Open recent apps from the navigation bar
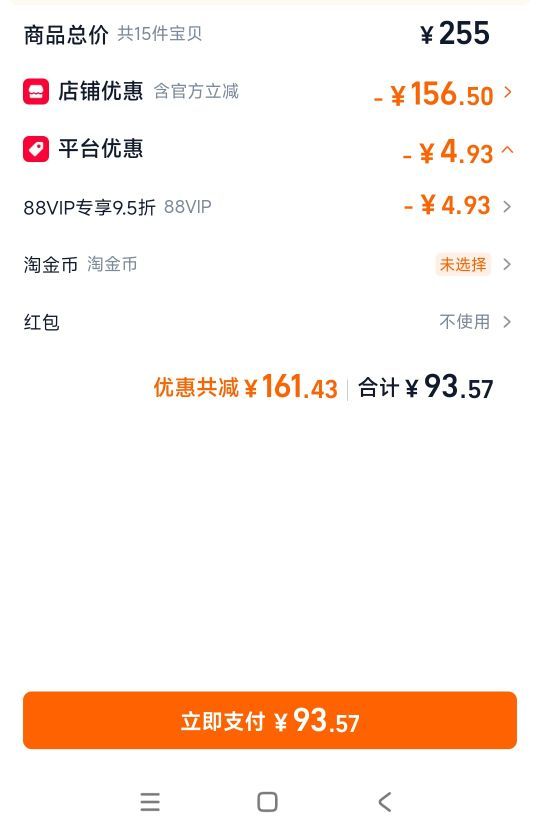The height and width of the screenshot is (835, 540). point(150,801)
